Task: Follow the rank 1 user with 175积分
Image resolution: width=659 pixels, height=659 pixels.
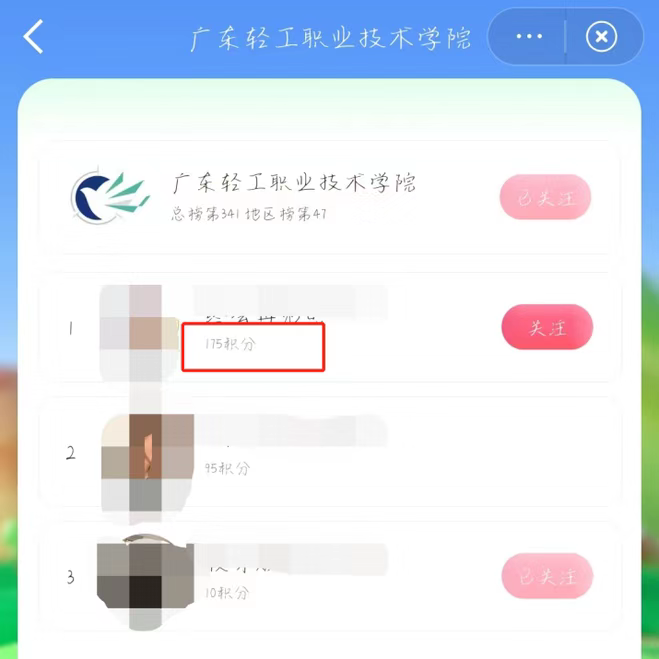Action: click(x=546, y=327)
